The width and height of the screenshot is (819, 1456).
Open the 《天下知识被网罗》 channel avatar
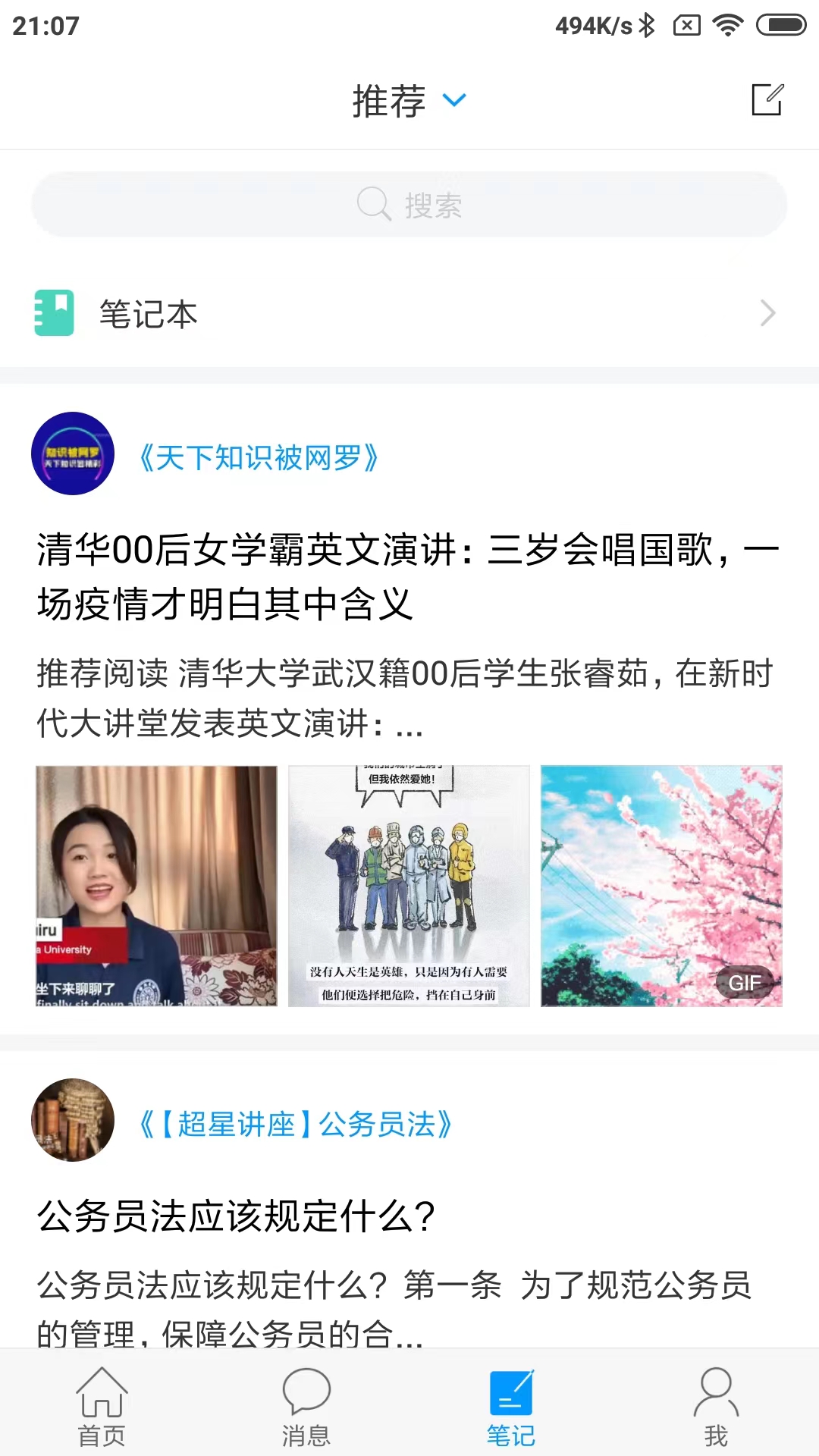[x=73, y=453]
